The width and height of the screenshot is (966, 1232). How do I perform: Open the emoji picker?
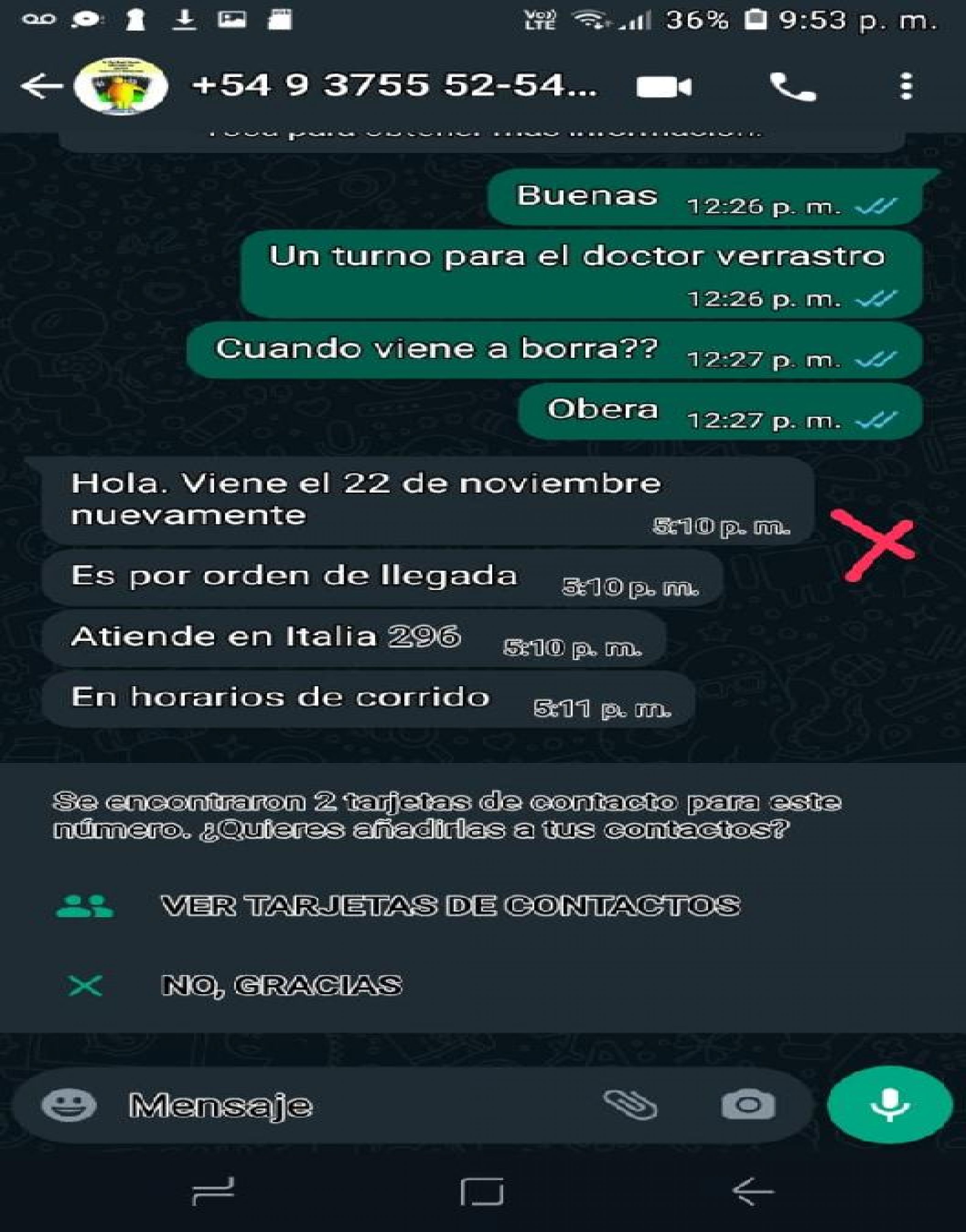(x=68, y=1105)
